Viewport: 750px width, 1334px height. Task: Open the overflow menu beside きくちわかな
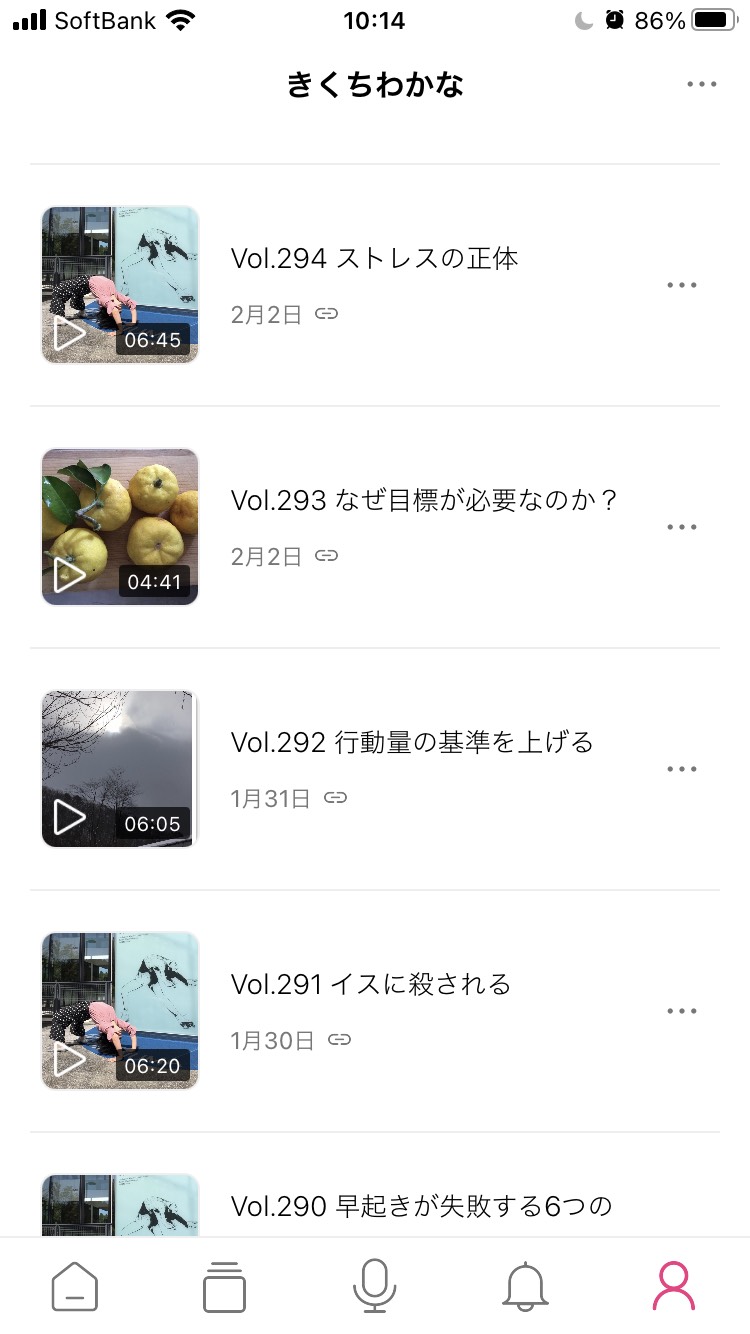(702, 85)
